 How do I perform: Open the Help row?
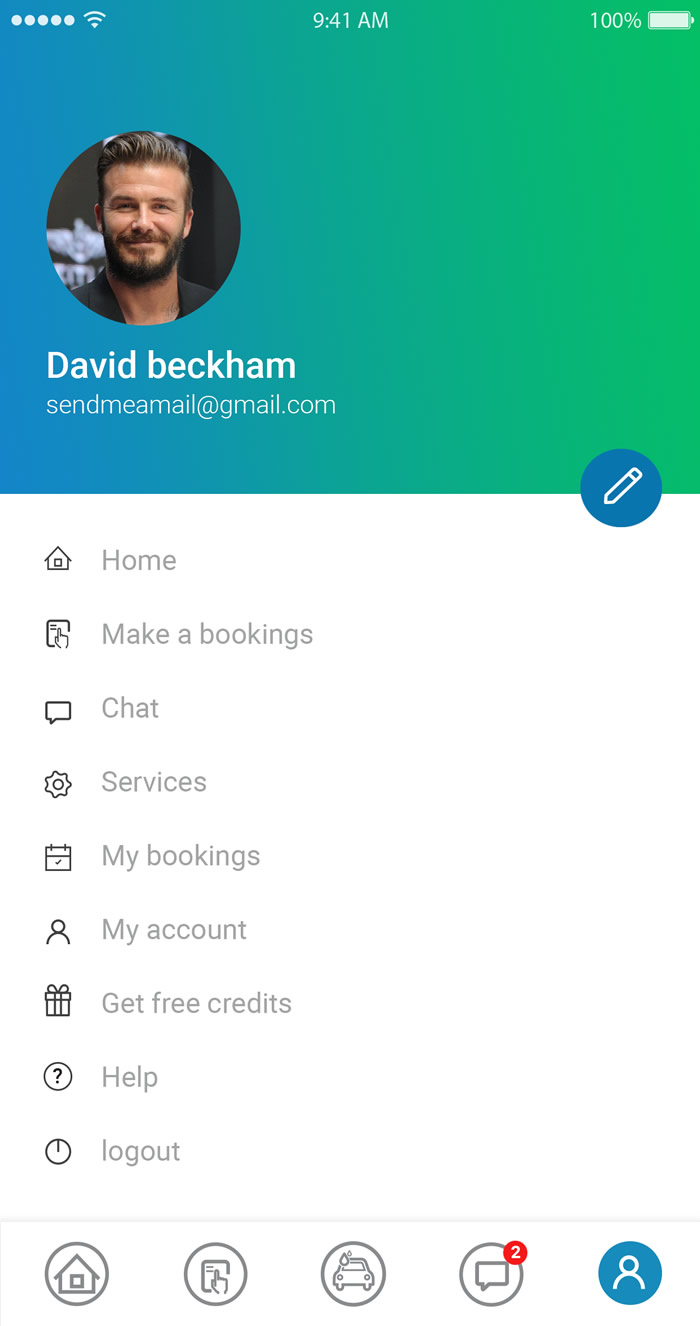pos(350,1077)
